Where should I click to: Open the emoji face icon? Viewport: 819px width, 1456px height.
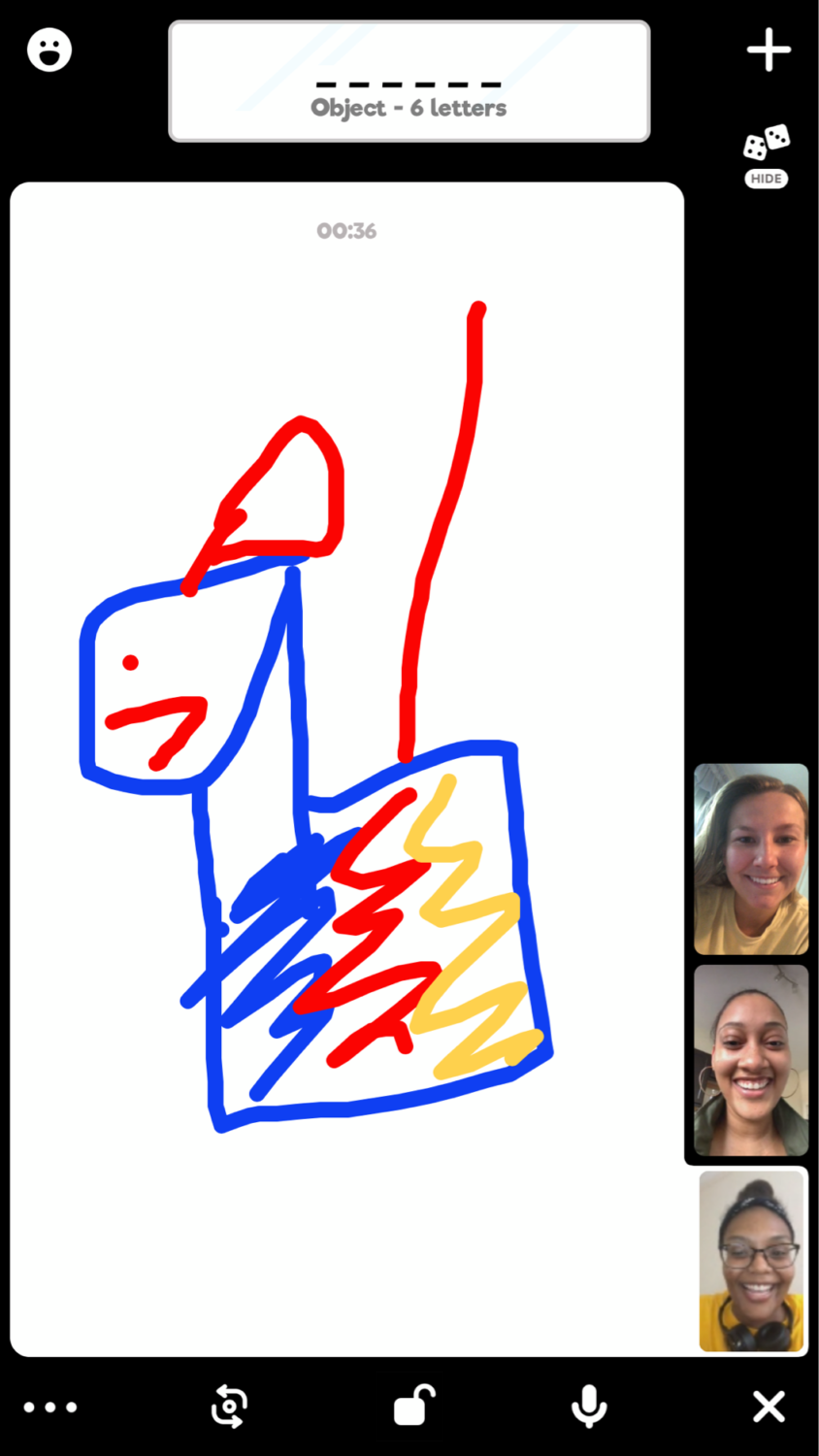click(x=49, y=50)
